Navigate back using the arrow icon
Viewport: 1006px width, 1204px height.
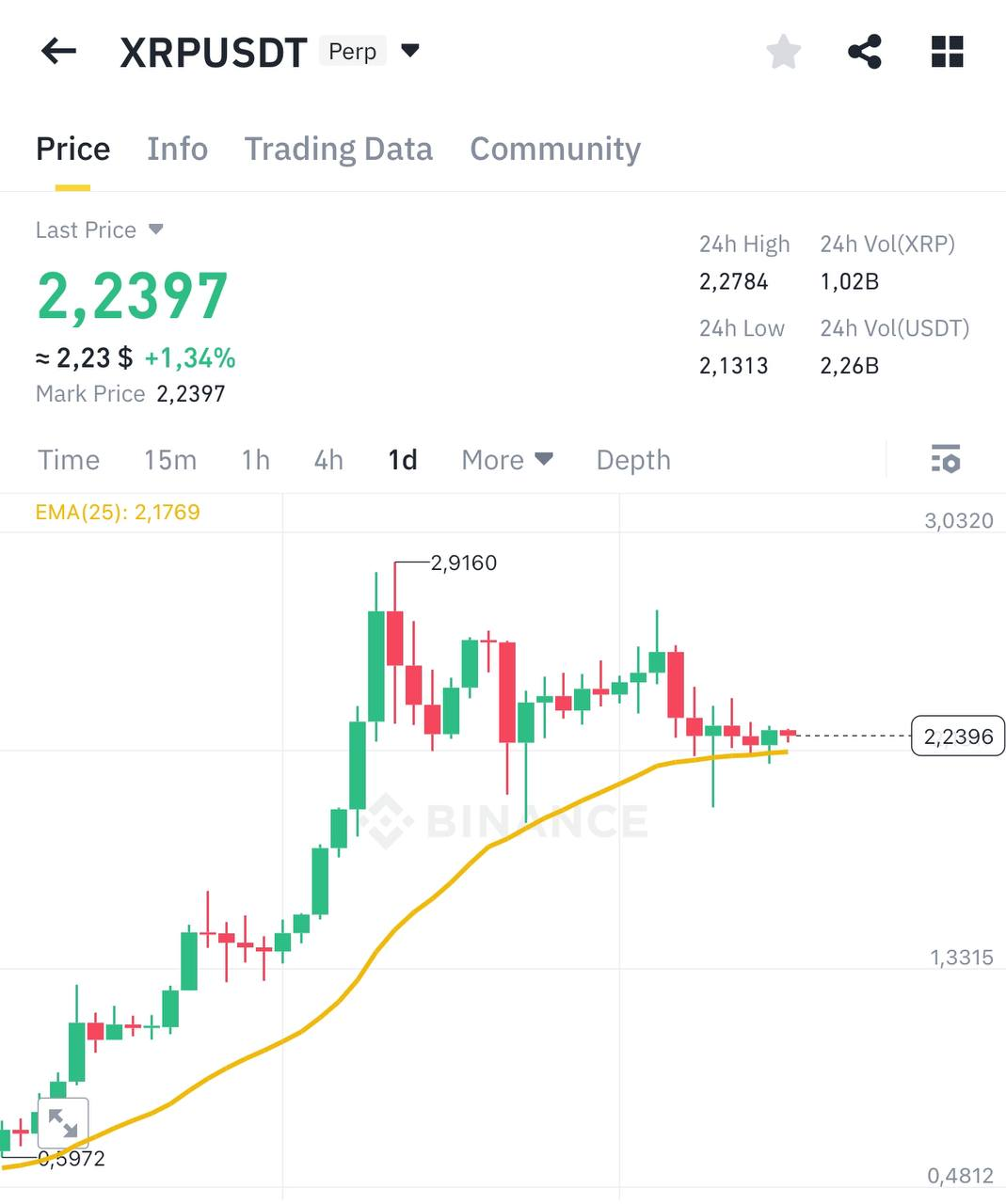pyautogui.click(x=58, y=52)
